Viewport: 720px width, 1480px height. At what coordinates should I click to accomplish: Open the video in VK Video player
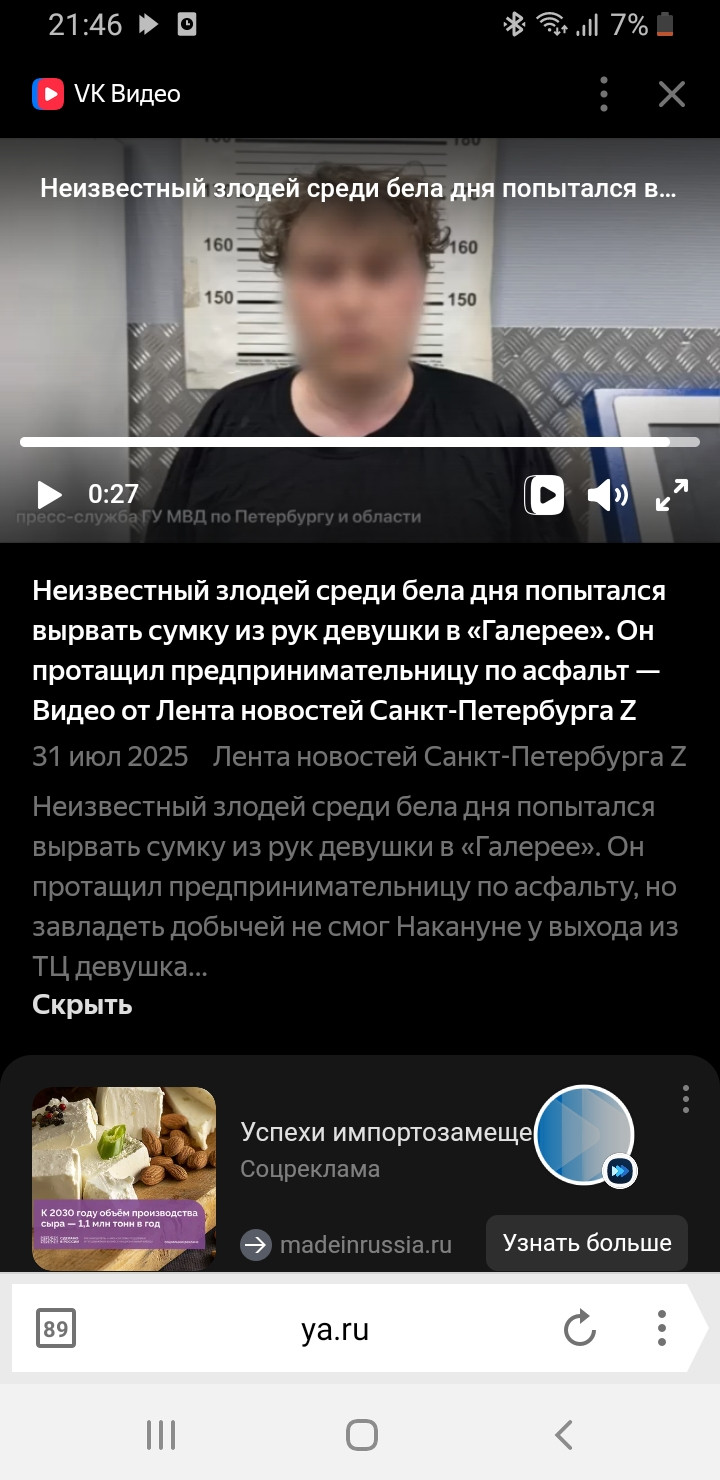[545, 494]
